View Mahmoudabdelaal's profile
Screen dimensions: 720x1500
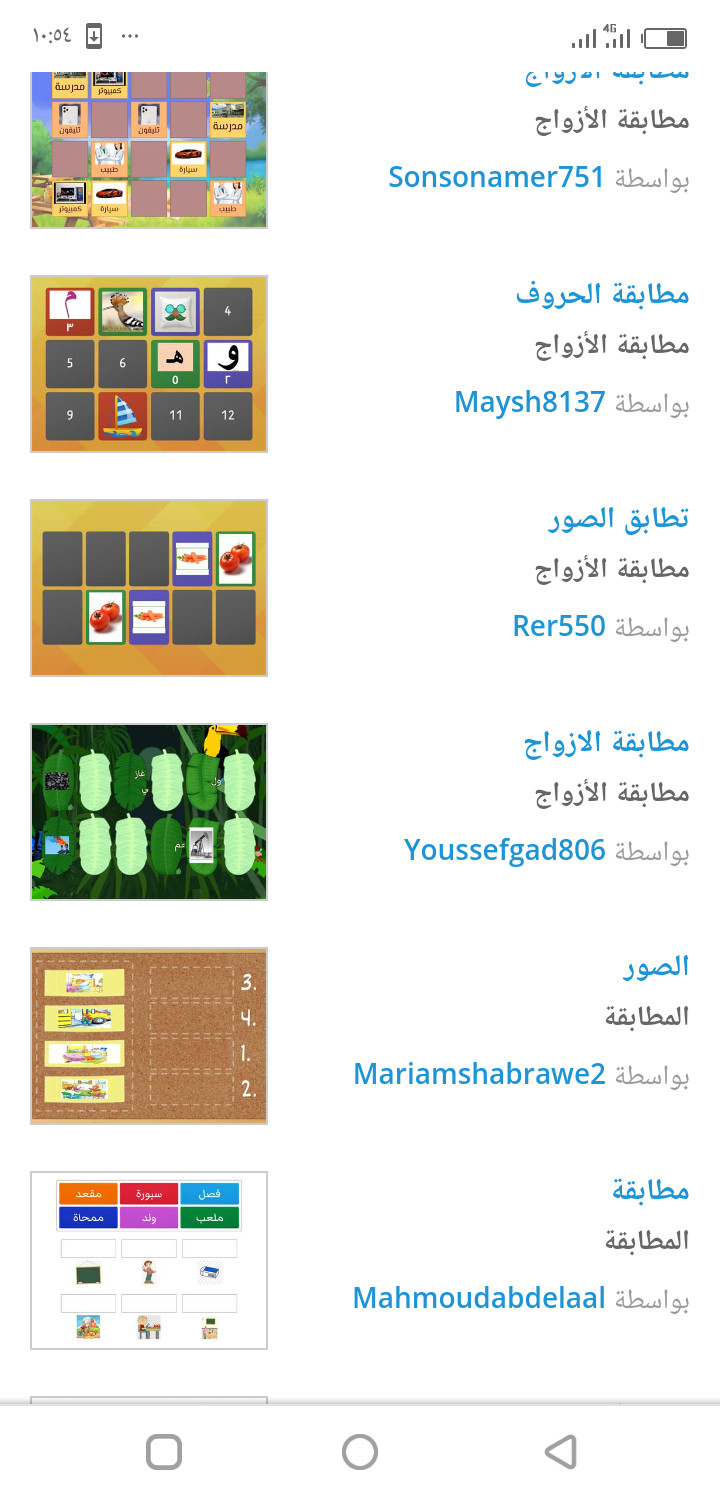coord(479,1298)
